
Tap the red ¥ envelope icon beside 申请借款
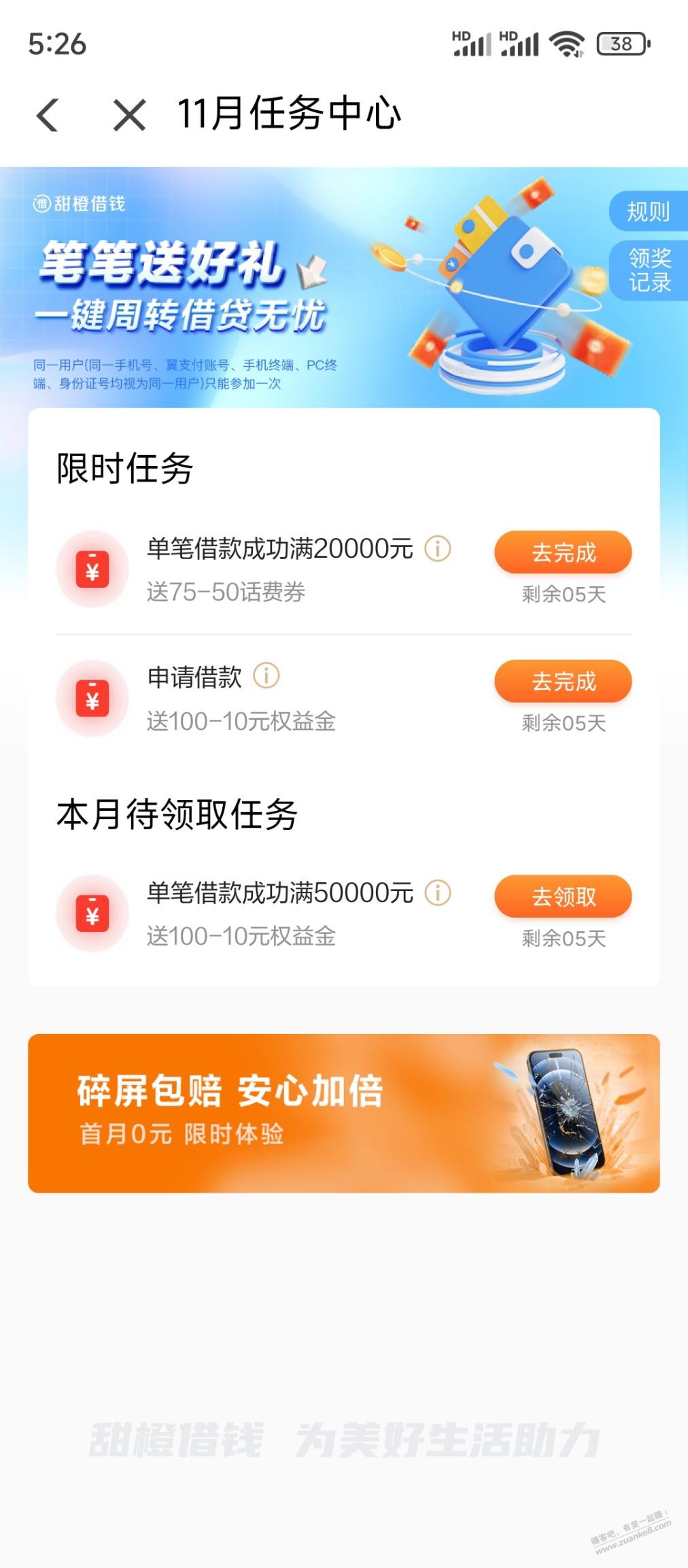coord(93,697)
